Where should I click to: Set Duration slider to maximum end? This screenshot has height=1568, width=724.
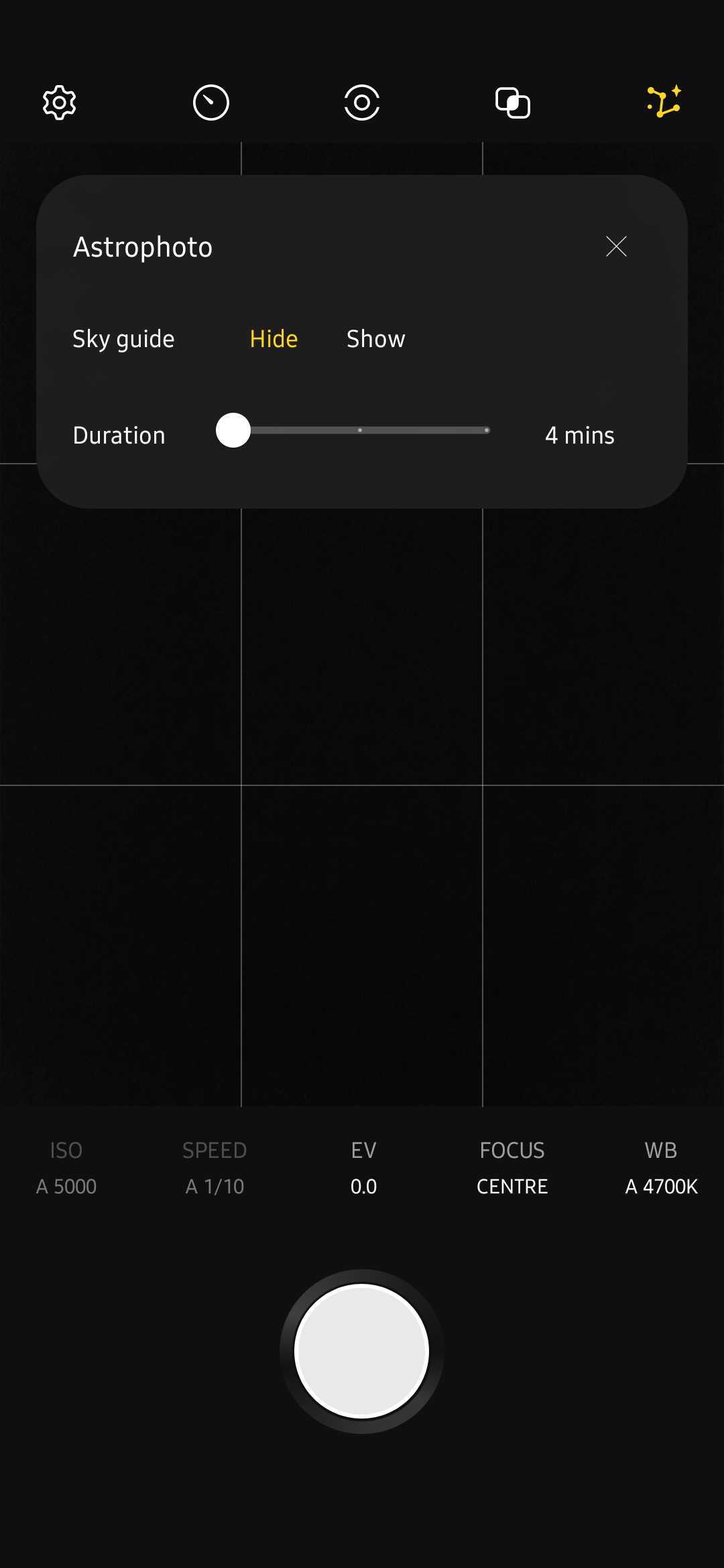[487, 430]
